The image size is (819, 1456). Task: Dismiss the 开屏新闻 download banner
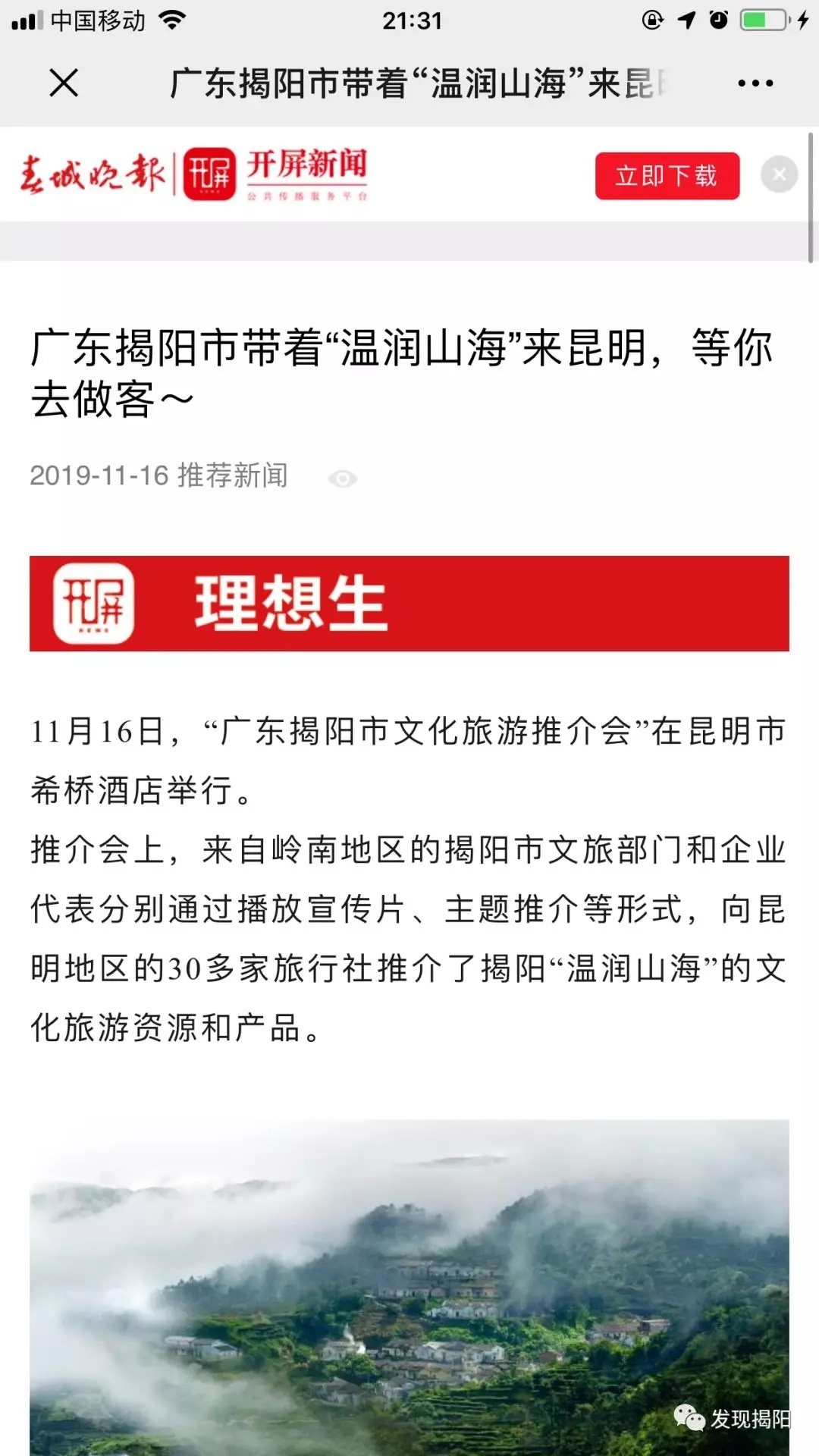pos(779,175)
